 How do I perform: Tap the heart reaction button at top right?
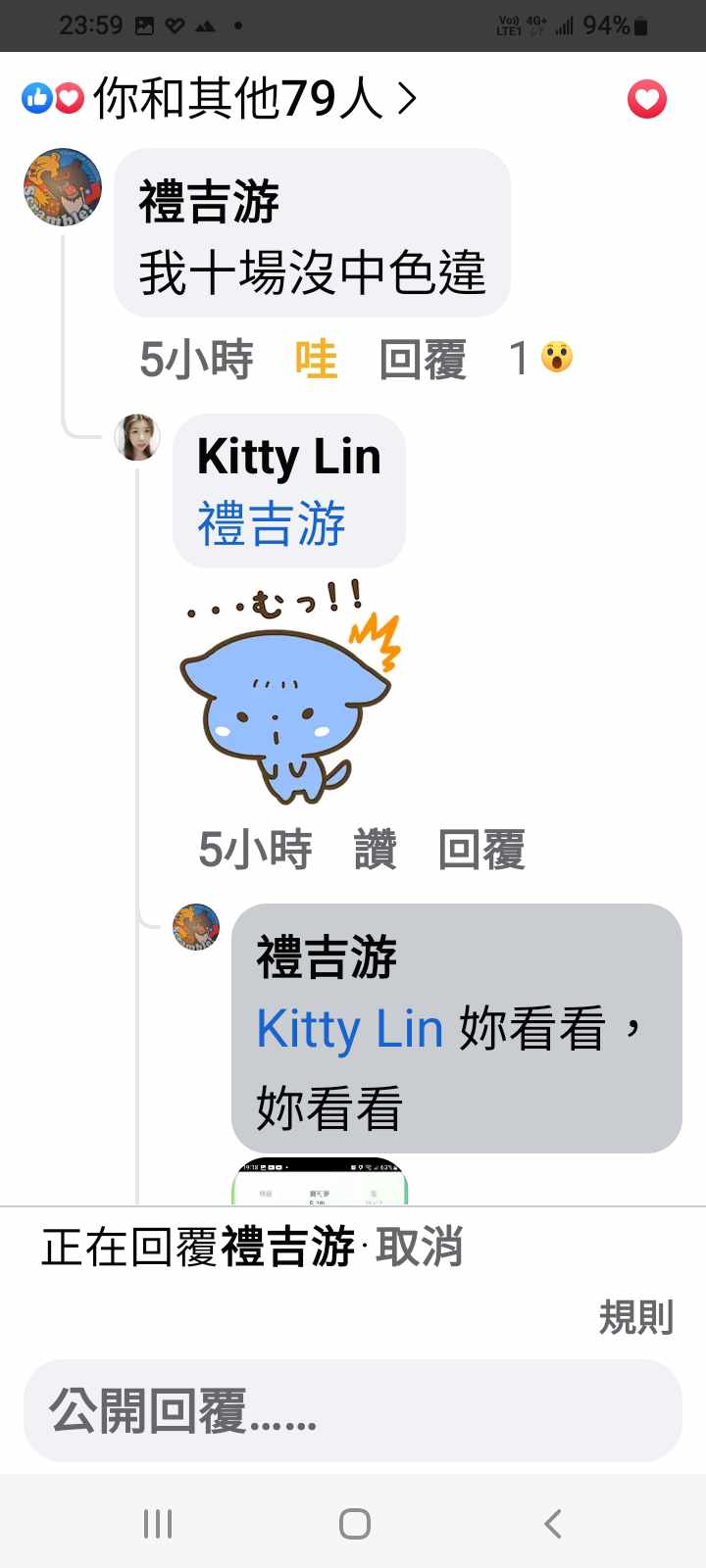[647, 99]
